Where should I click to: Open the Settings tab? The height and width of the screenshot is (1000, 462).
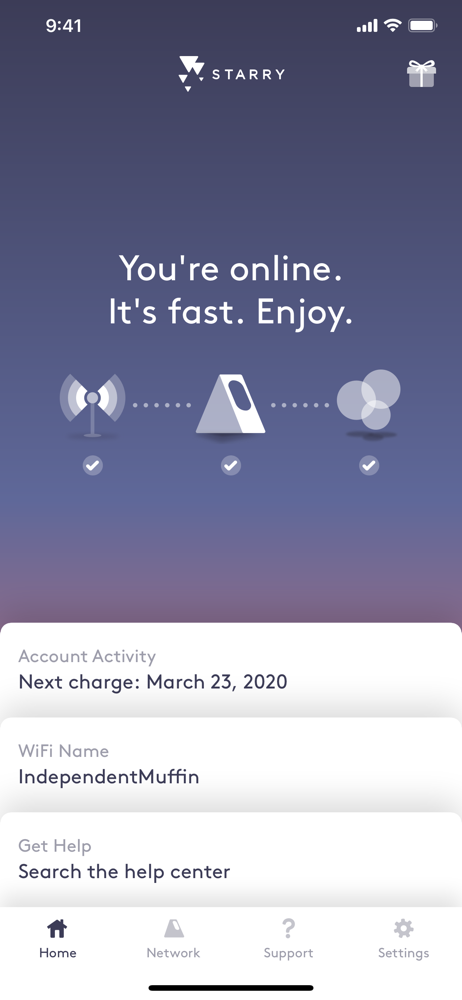(x=403, y=939)
